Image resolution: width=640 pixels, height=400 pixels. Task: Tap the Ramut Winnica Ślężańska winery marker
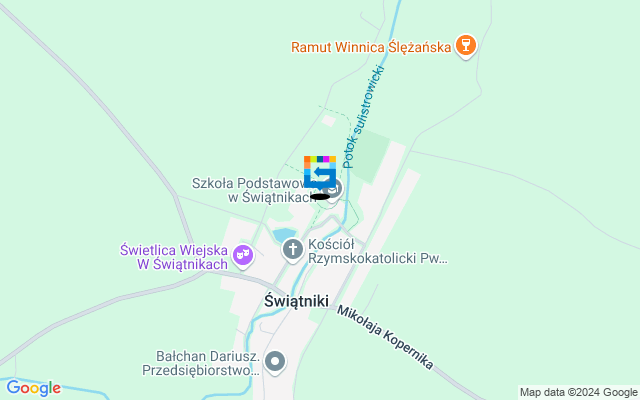[x=464, y=46]
